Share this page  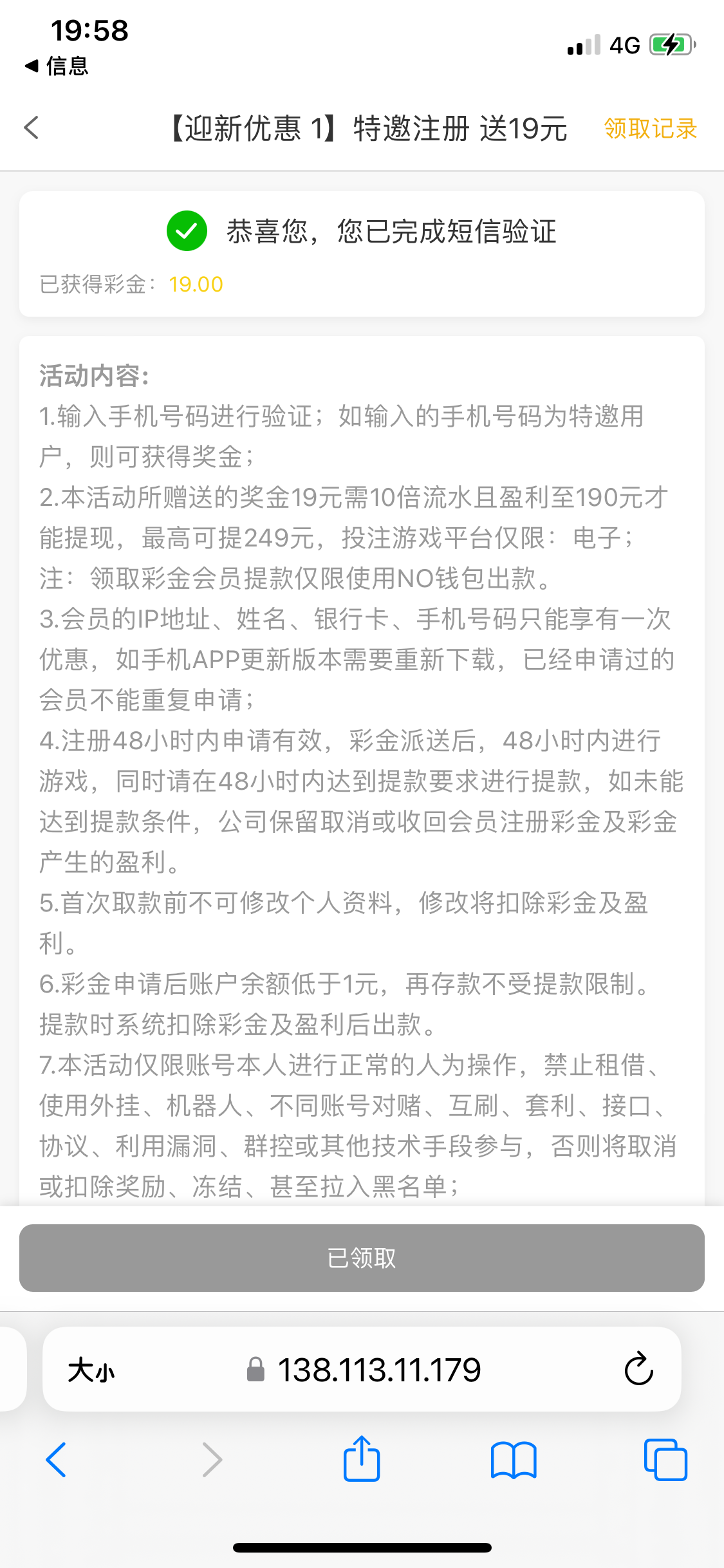point(362,1459)
